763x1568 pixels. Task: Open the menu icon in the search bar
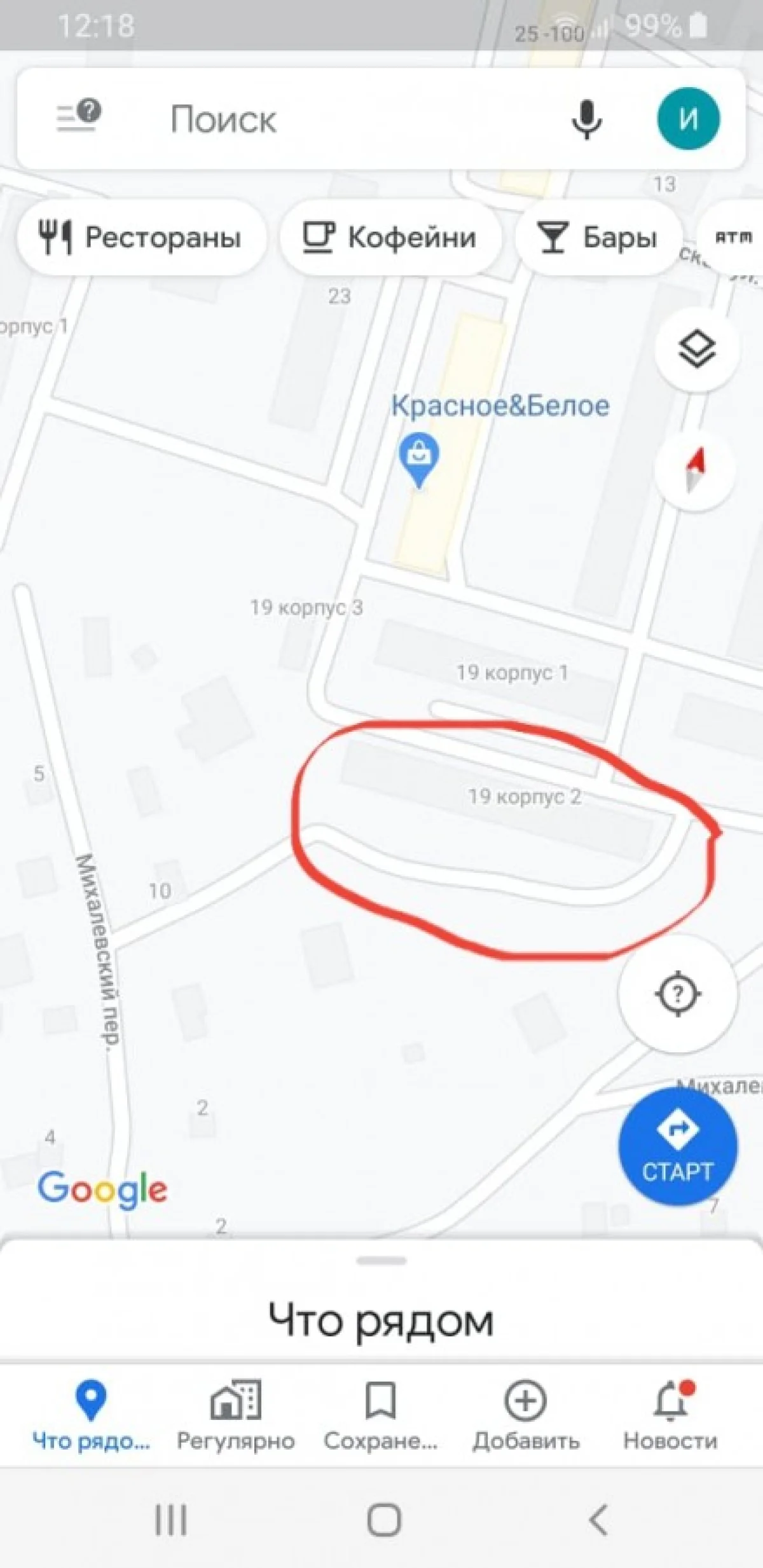coord(78,117)
